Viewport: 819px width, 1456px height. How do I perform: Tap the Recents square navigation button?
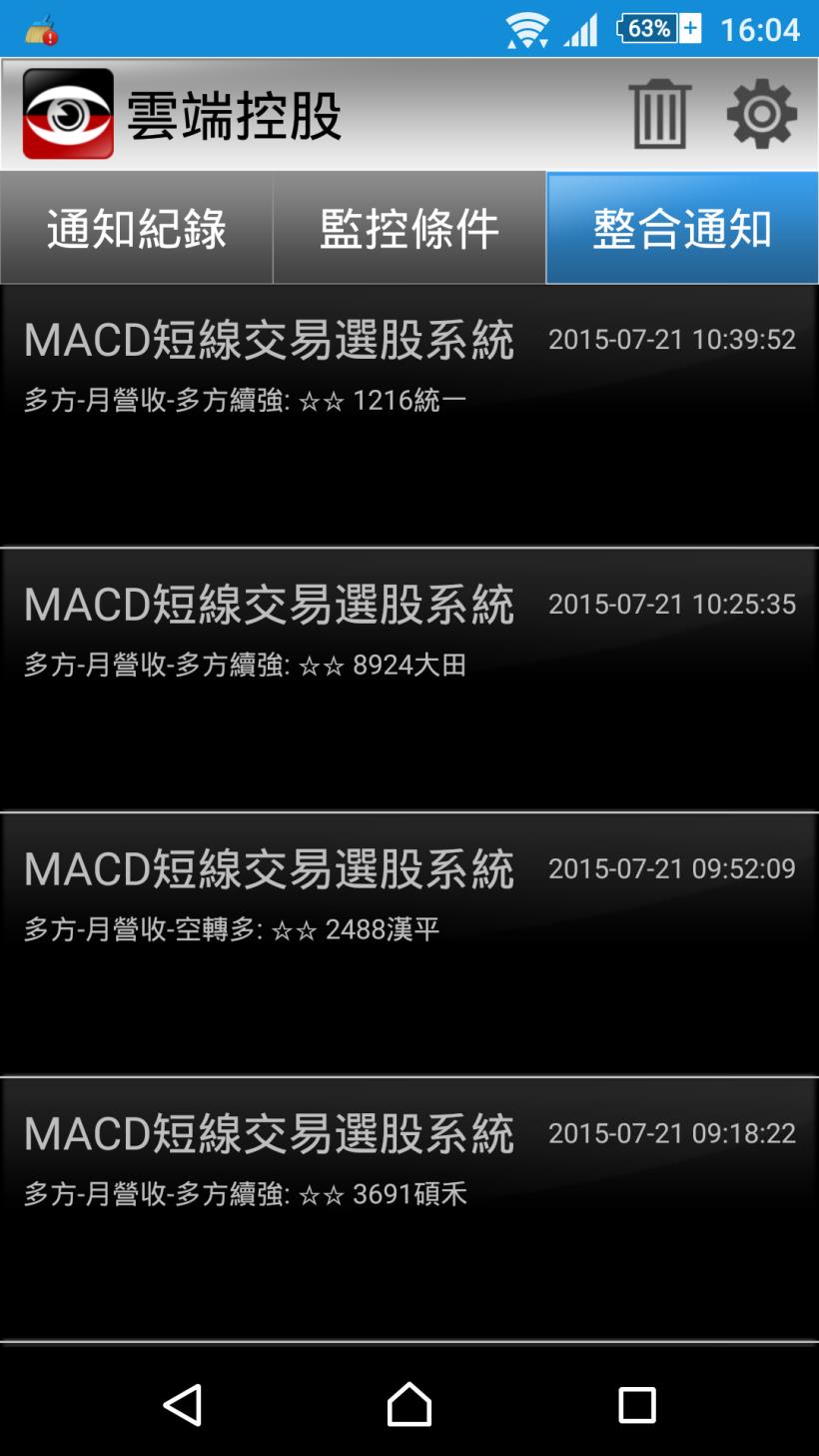(635, 1403)
